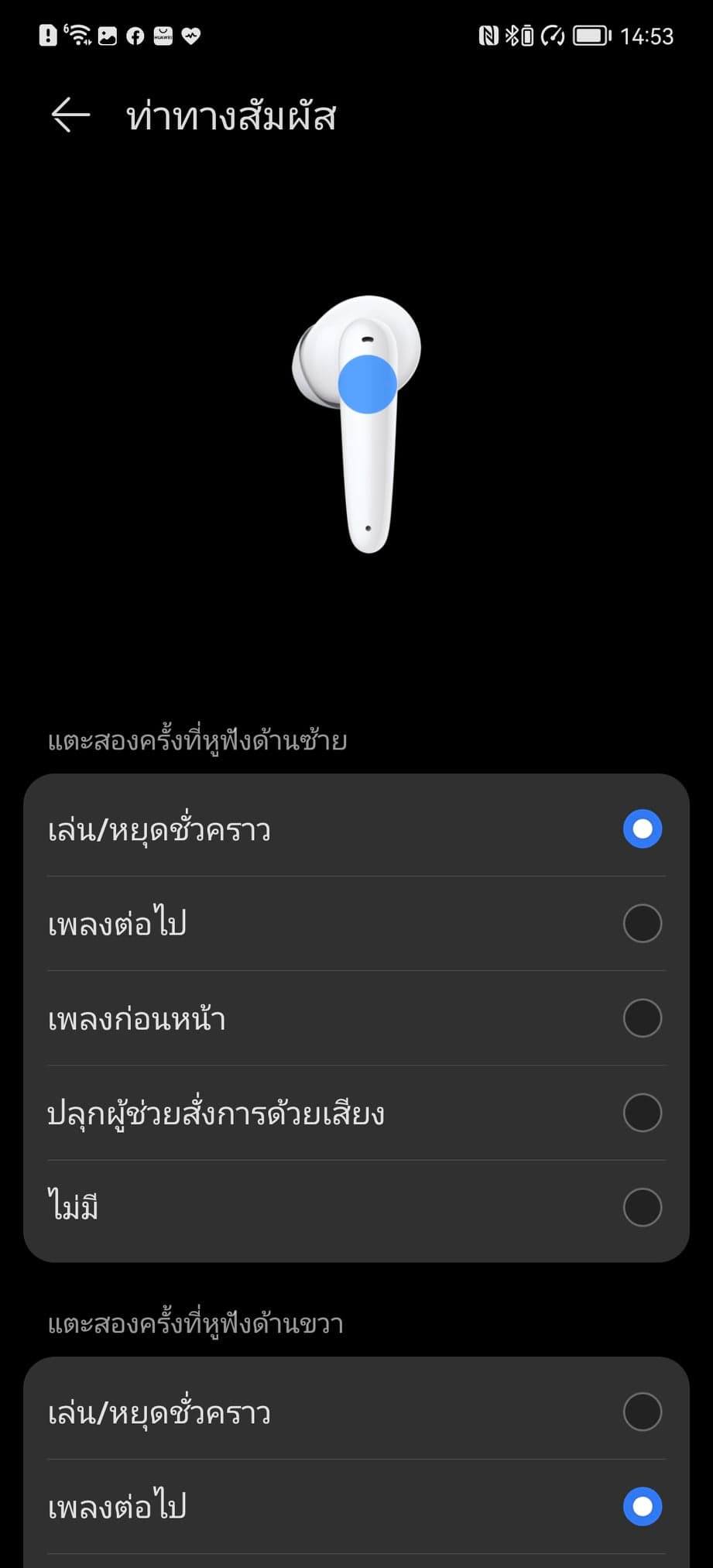713x1568 pixels.
Task: Choose ปลุกผู้ช่วยสั่งการด้วยเสียง for left earbud
Action: point(642,1112)
